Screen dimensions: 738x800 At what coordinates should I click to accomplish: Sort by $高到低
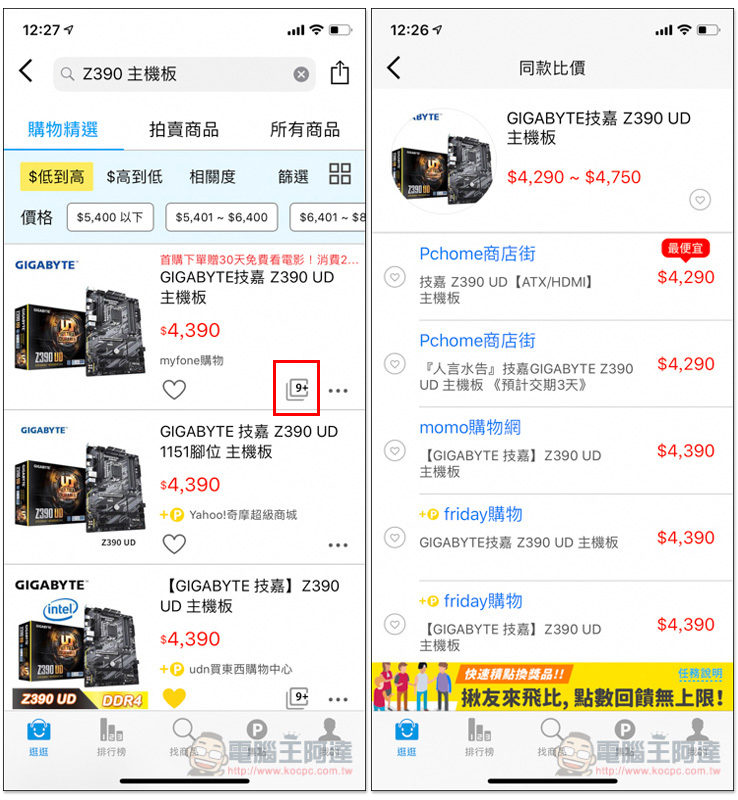[134, 177]
